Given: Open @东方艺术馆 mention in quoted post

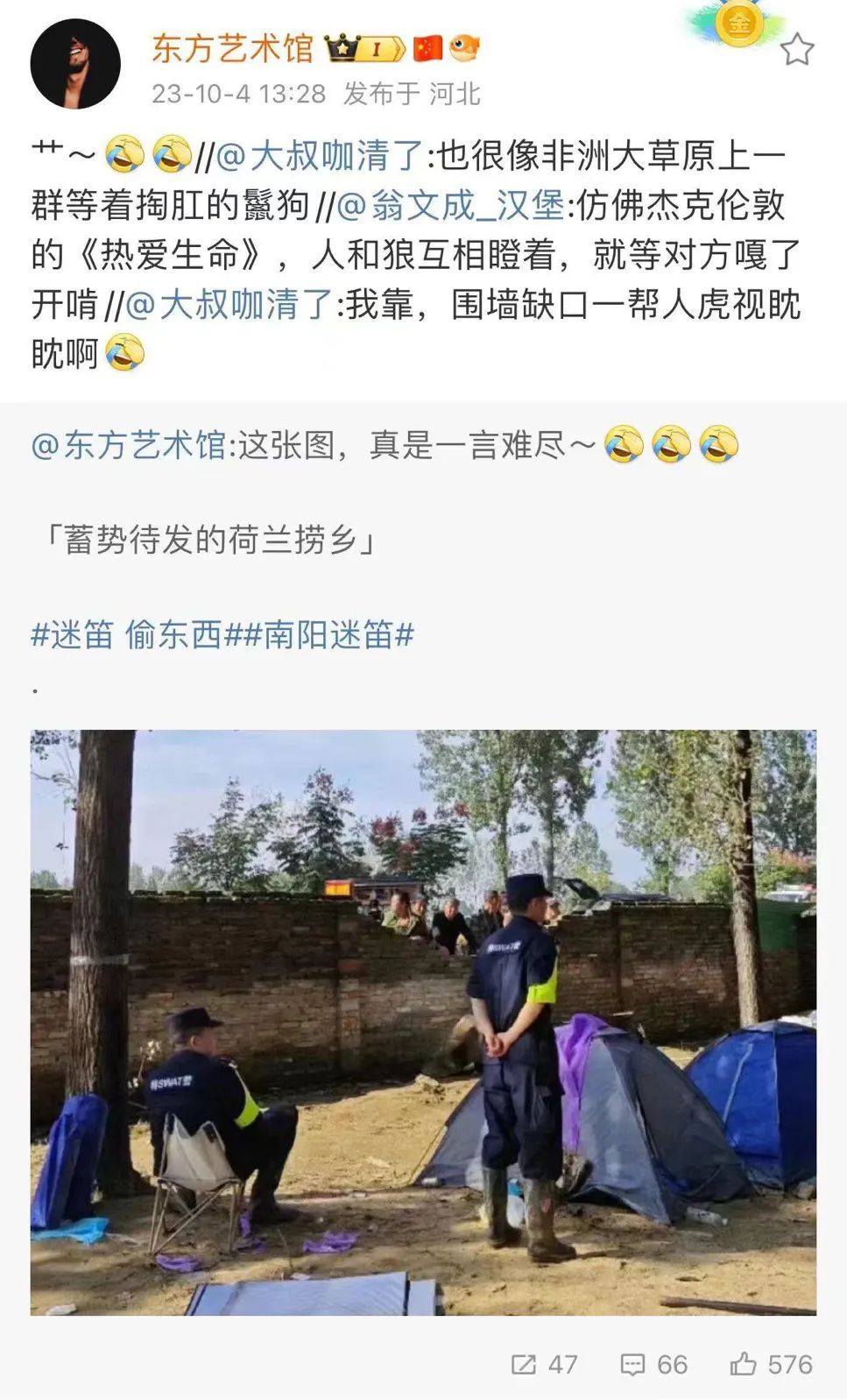Looking at the screenshot, I should [x=129, y=446].
